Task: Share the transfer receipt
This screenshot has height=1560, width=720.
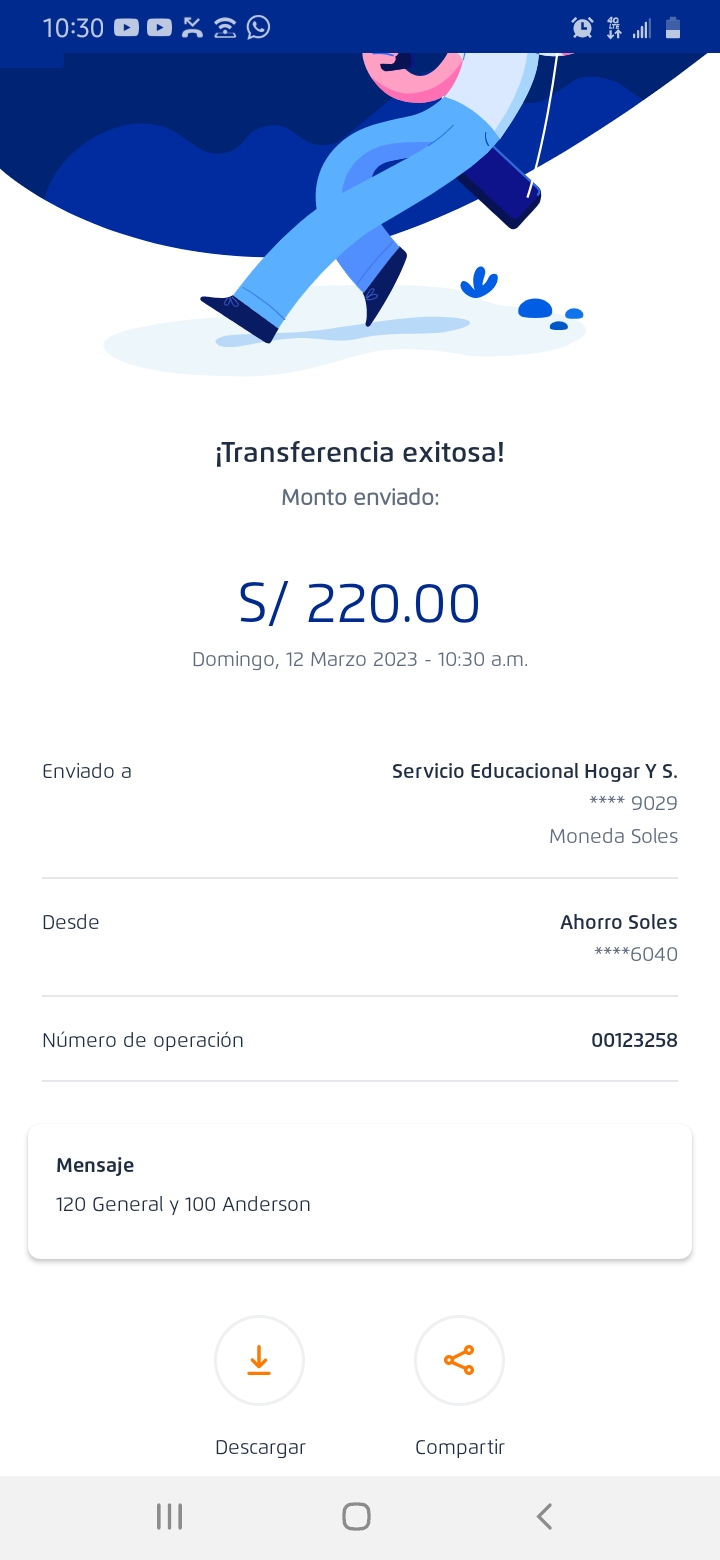Action: click(459, 1360)
